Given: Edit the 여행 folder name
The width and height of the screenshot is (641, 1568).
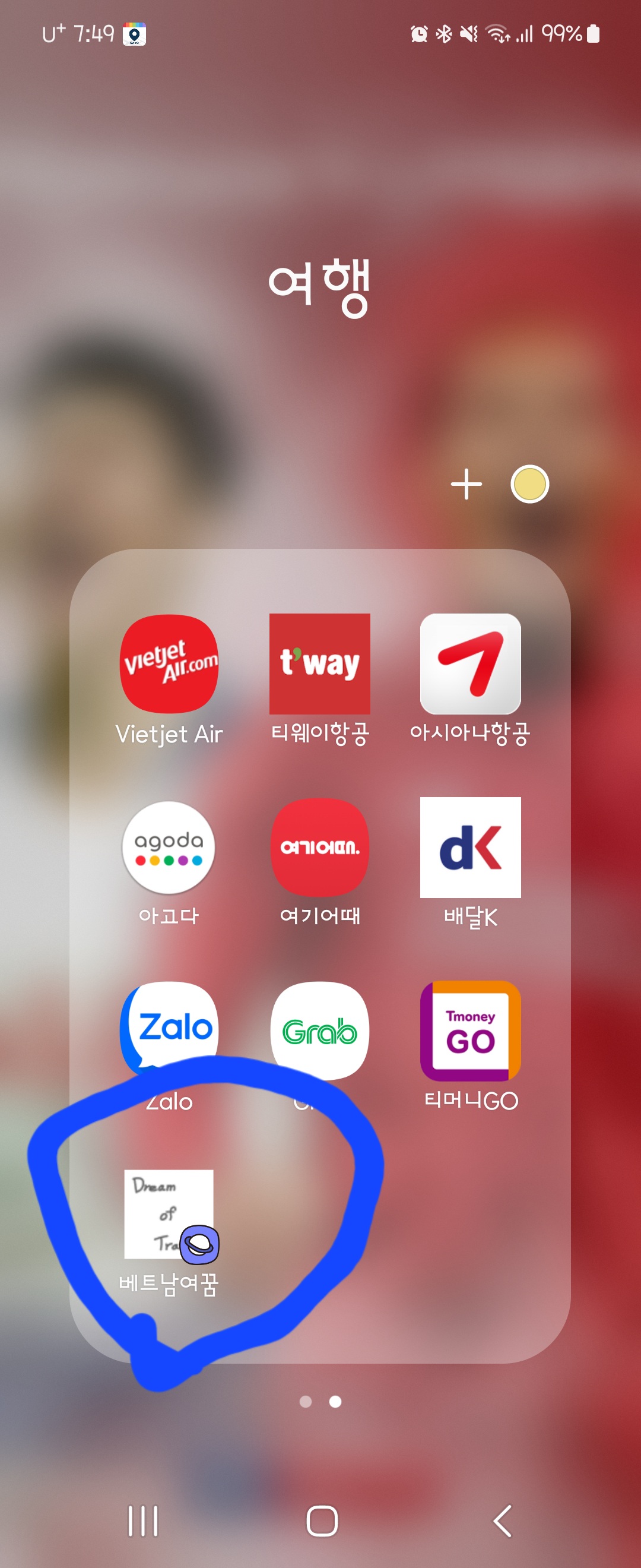Looking at the screenshot, I should (x=320, y=286).
